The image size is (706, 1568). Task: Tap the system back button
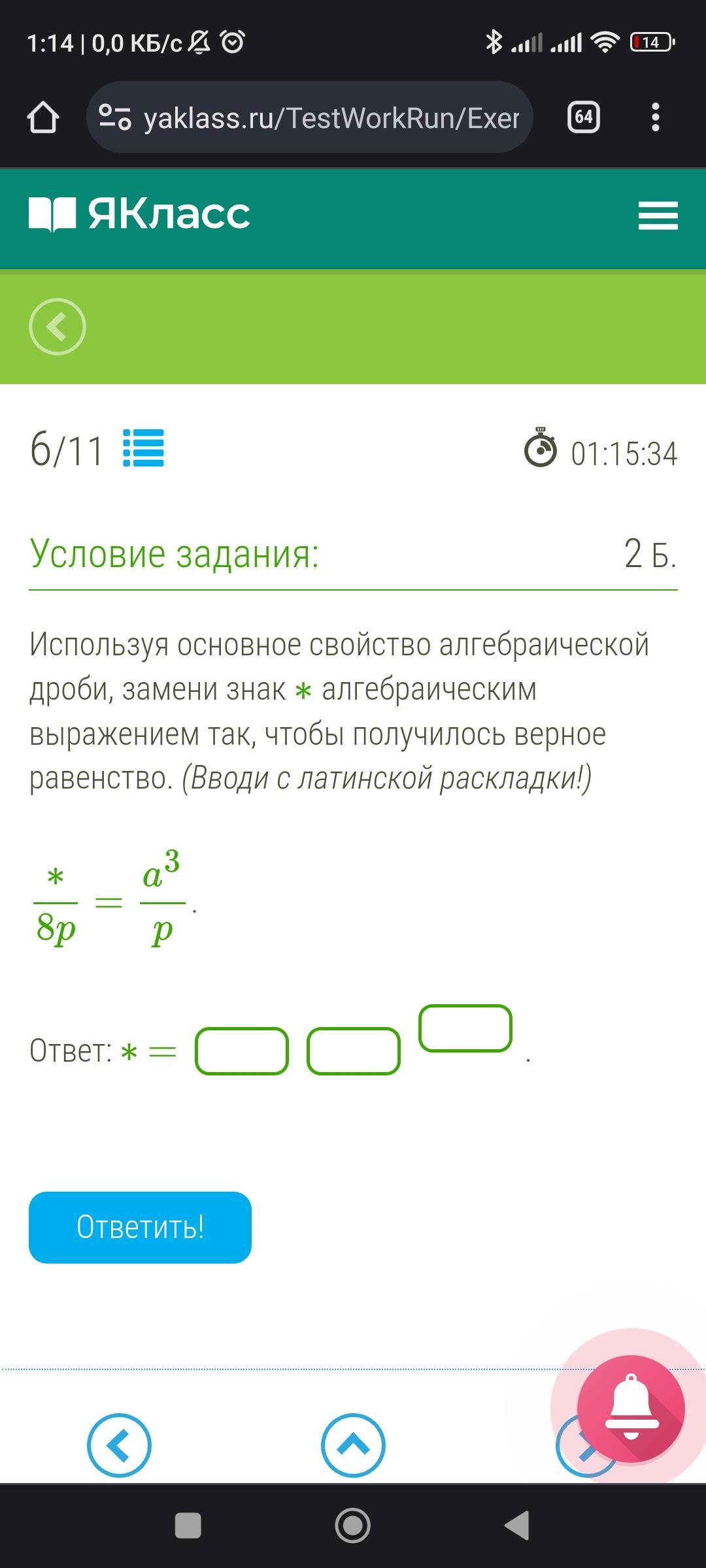tap(517, 1526)
